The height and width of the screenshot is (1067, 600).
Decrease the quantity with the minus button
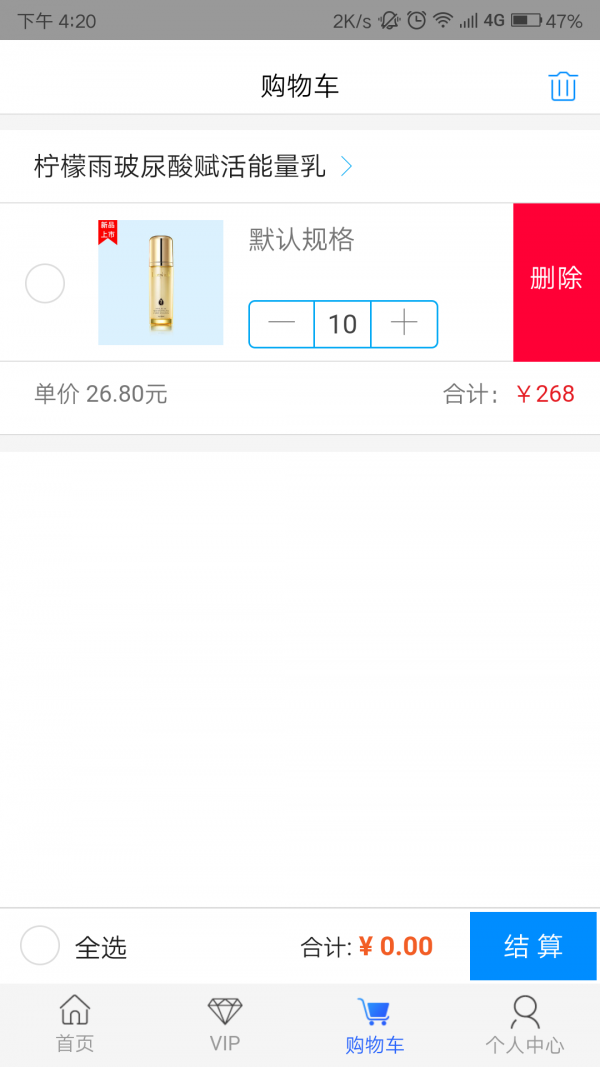[x=282, y=324]
